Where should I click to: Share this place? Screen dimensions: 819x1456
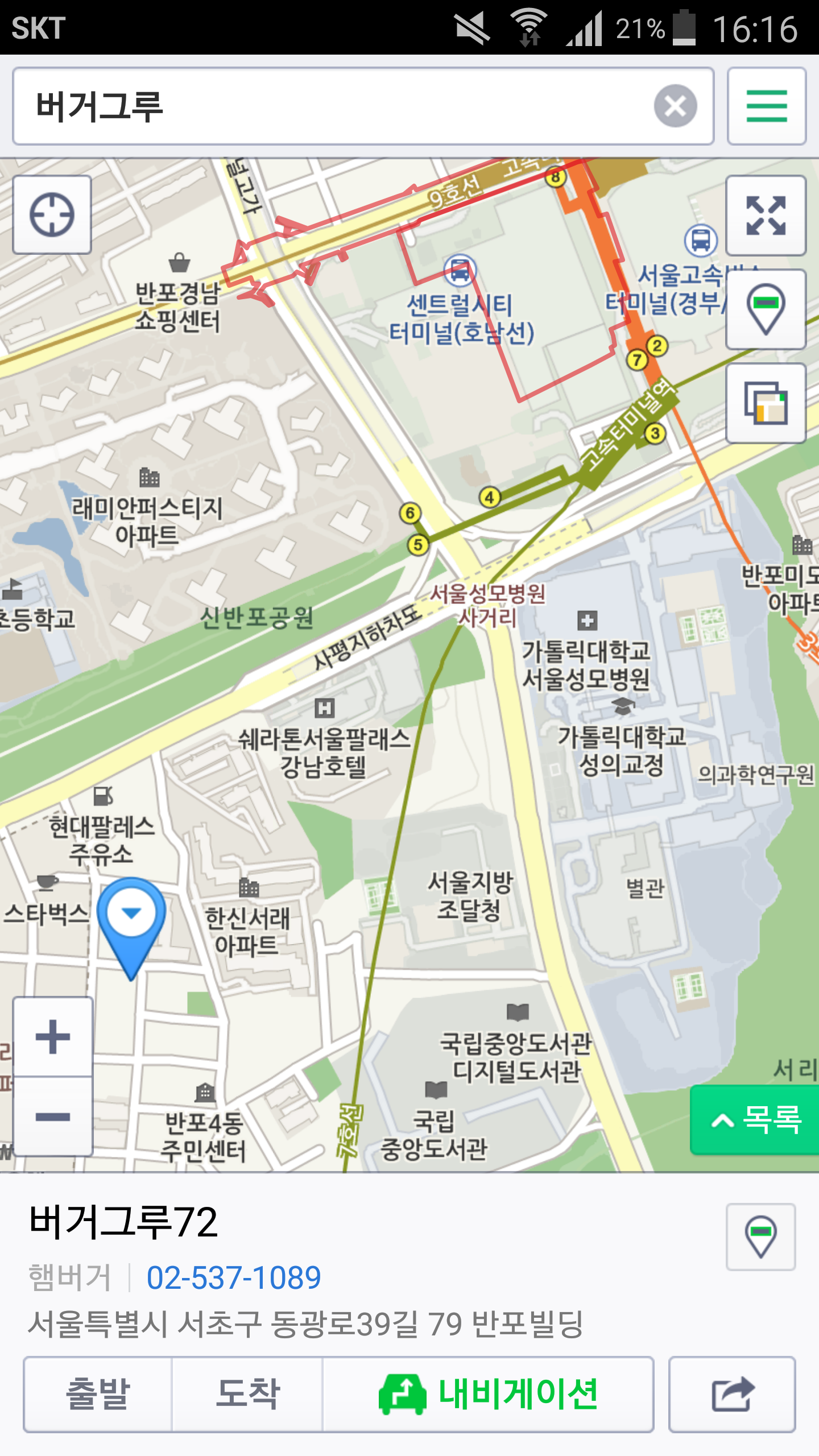[x=732, y=1394]
